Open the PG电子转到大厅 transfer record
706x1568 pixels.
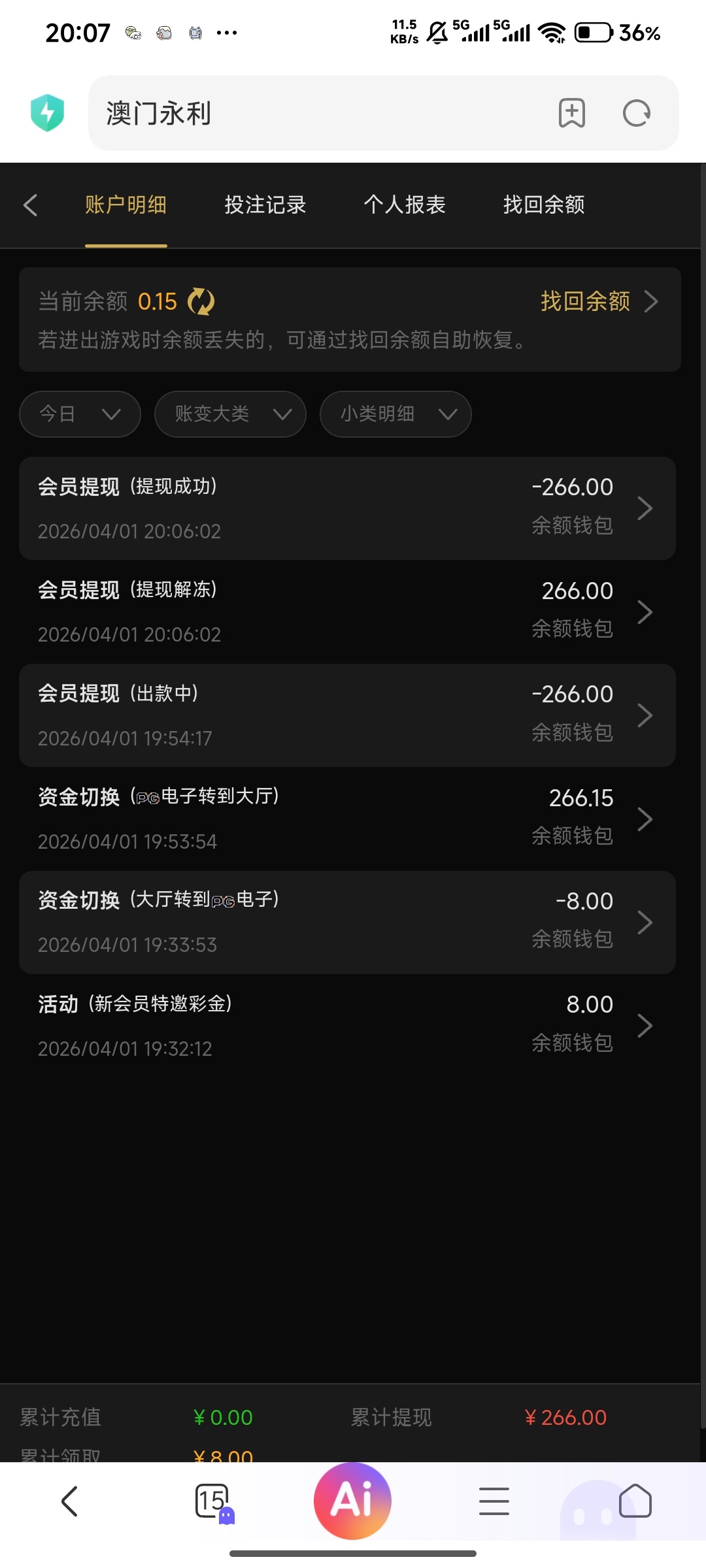pyautogui.click(x=347, y=819)
